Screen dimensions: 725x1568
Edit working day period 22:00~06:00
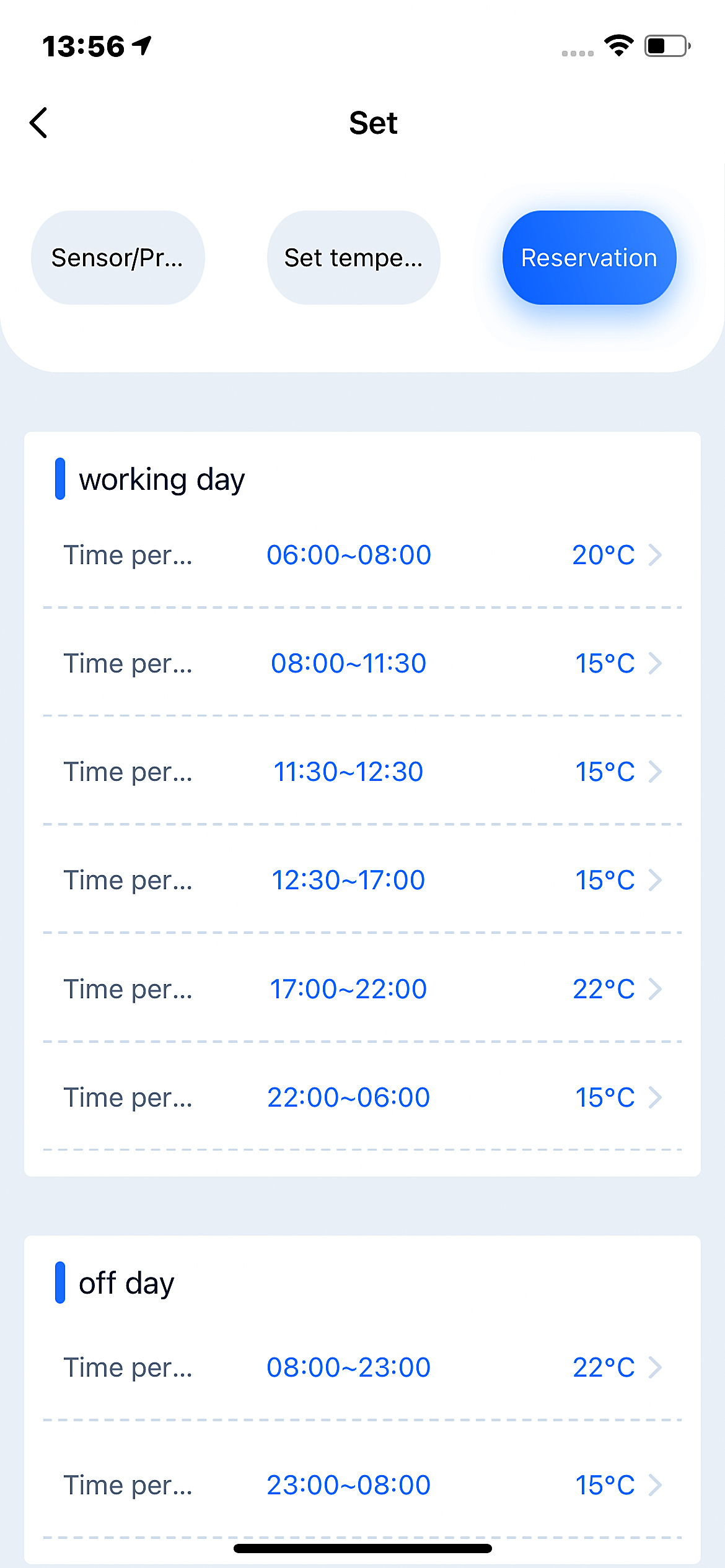tap(362, 1097)
